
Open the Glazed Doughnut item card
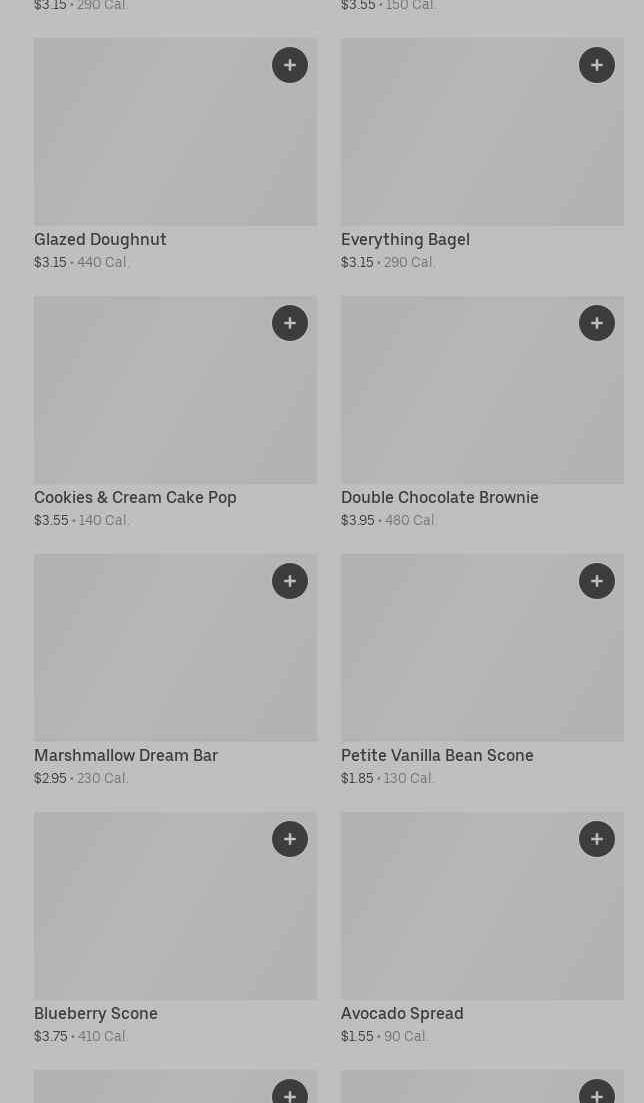click(x=150, y=140)
